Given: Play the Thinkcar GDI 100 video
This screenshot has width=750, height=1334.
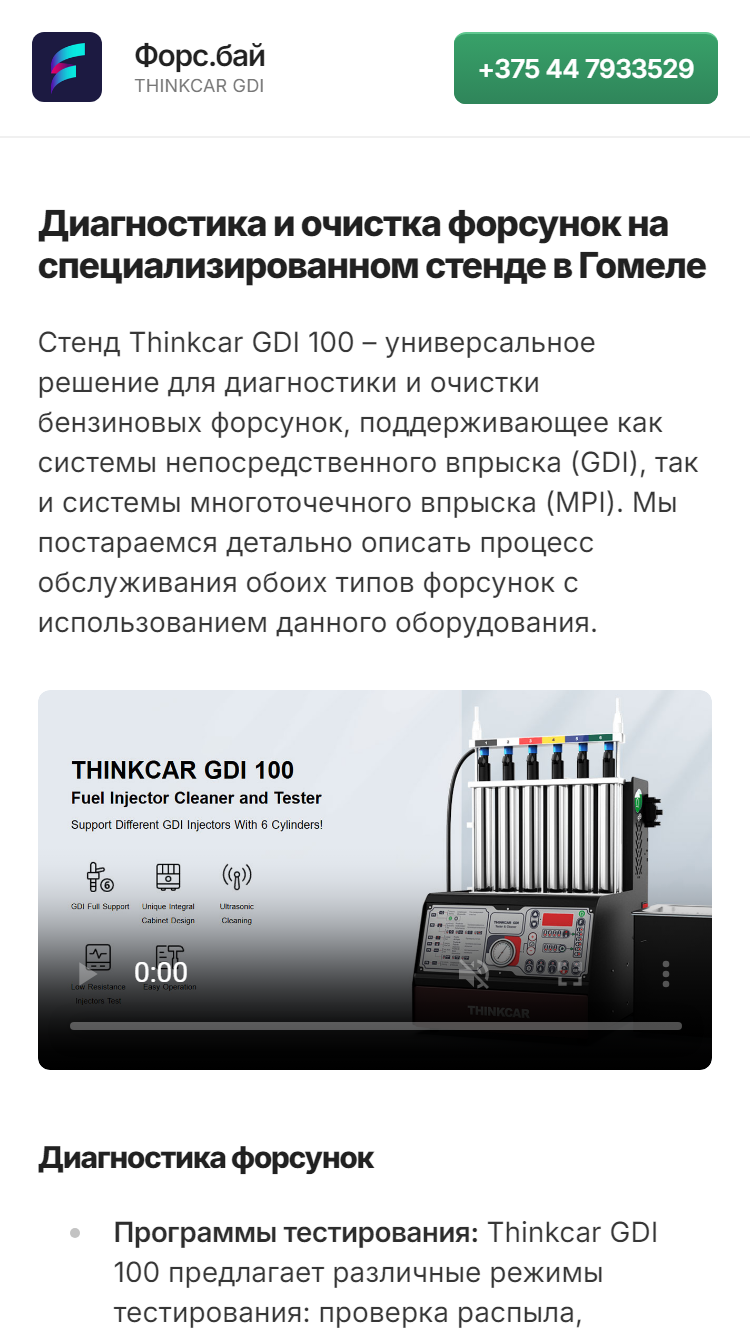Looking at the screenshot, I should pos(88,972).
